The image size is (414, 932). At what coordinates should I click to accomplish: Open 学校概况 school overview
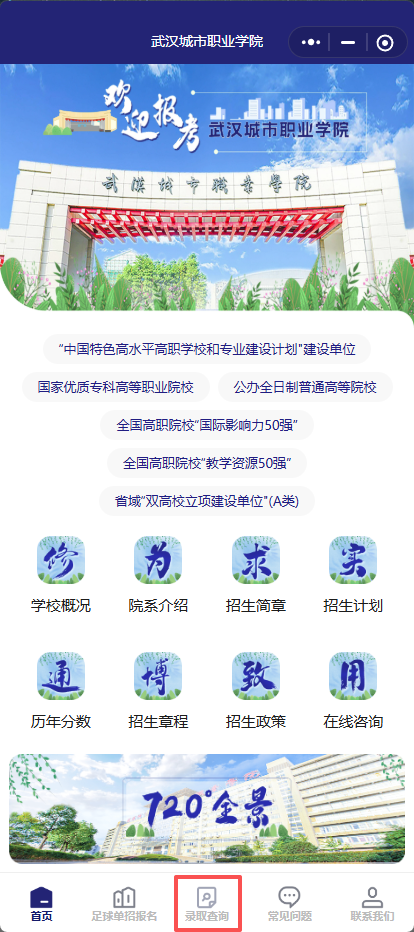[x=61, y=575]
